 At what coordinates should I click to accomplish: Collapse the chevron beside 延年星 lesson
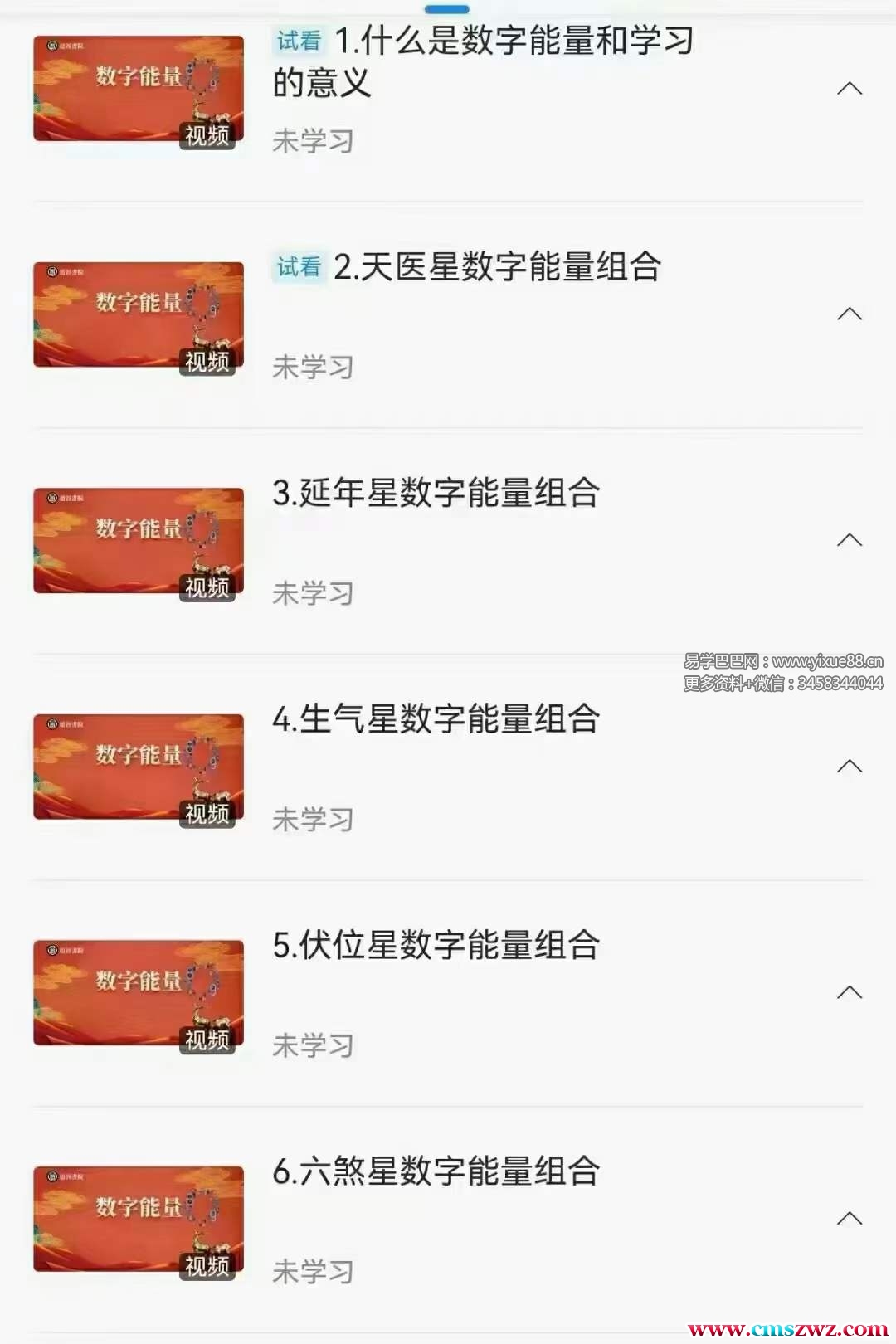pyautogui.click(x=850, y=540)
